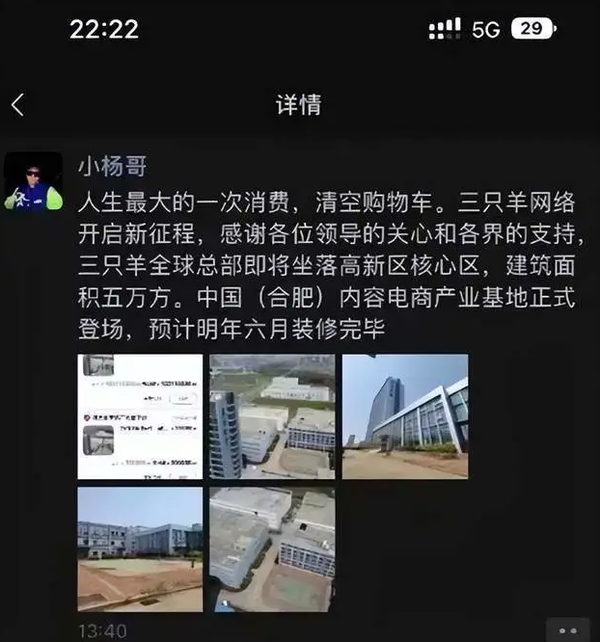Open the last aerial rooftop photo
This screenshot has height=642, width=600.
pyautogui.click(x=272, y=548)
